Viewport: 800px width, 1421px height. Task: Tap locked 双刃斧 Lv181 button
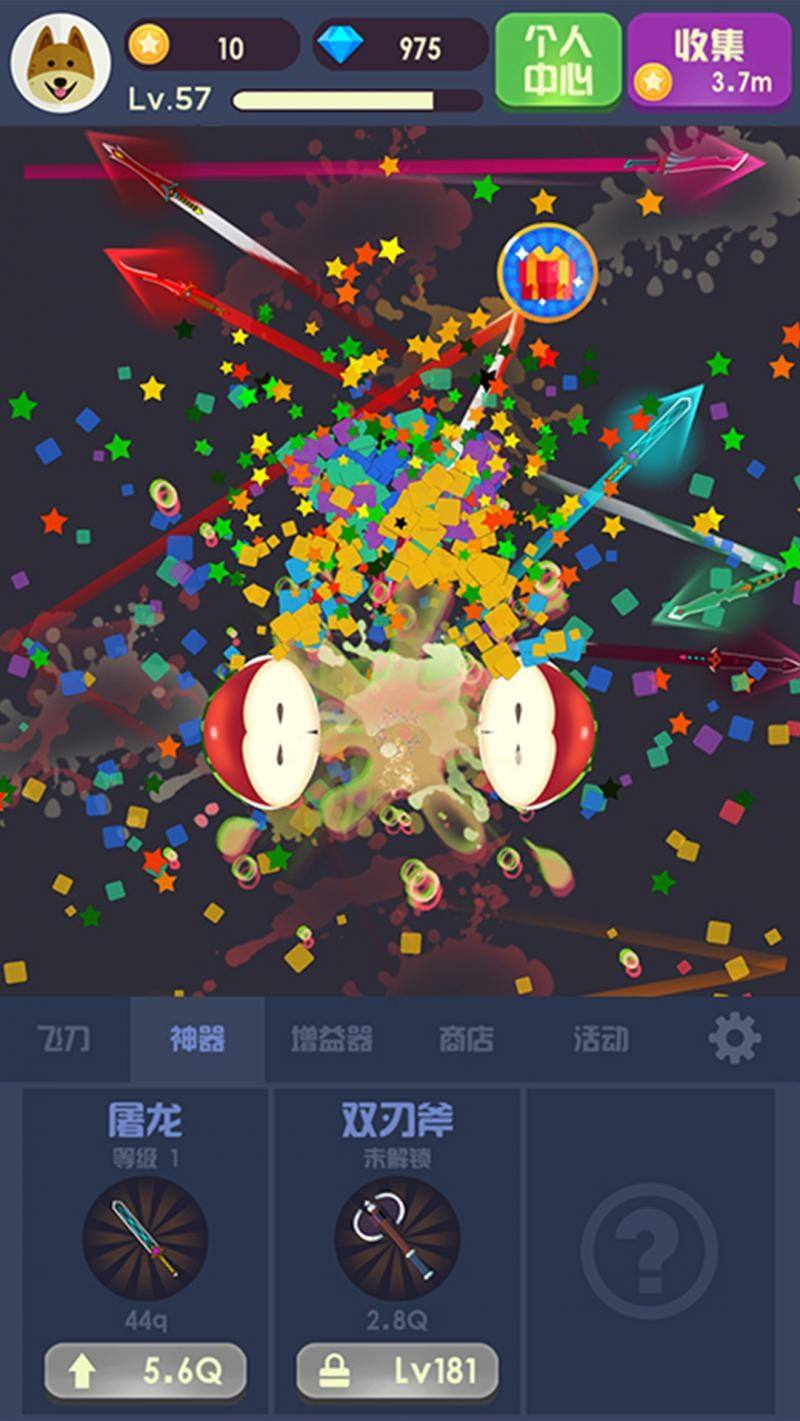click(397, 1372)
